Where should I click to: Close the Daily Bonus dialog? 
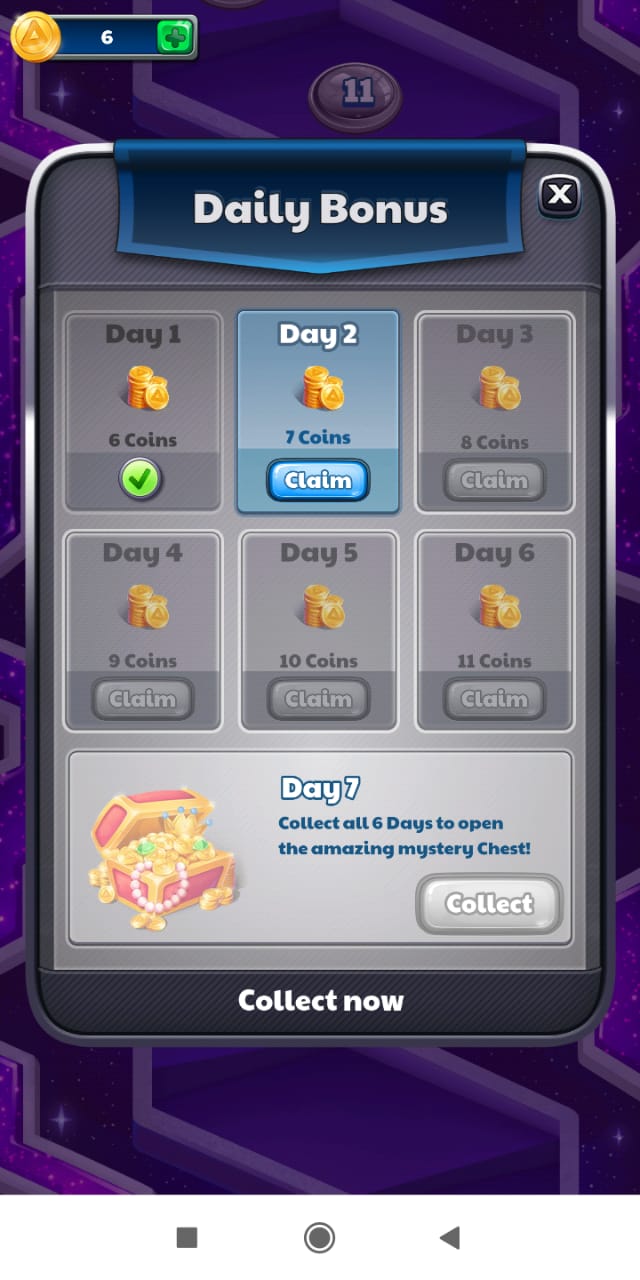pos(560,195)
